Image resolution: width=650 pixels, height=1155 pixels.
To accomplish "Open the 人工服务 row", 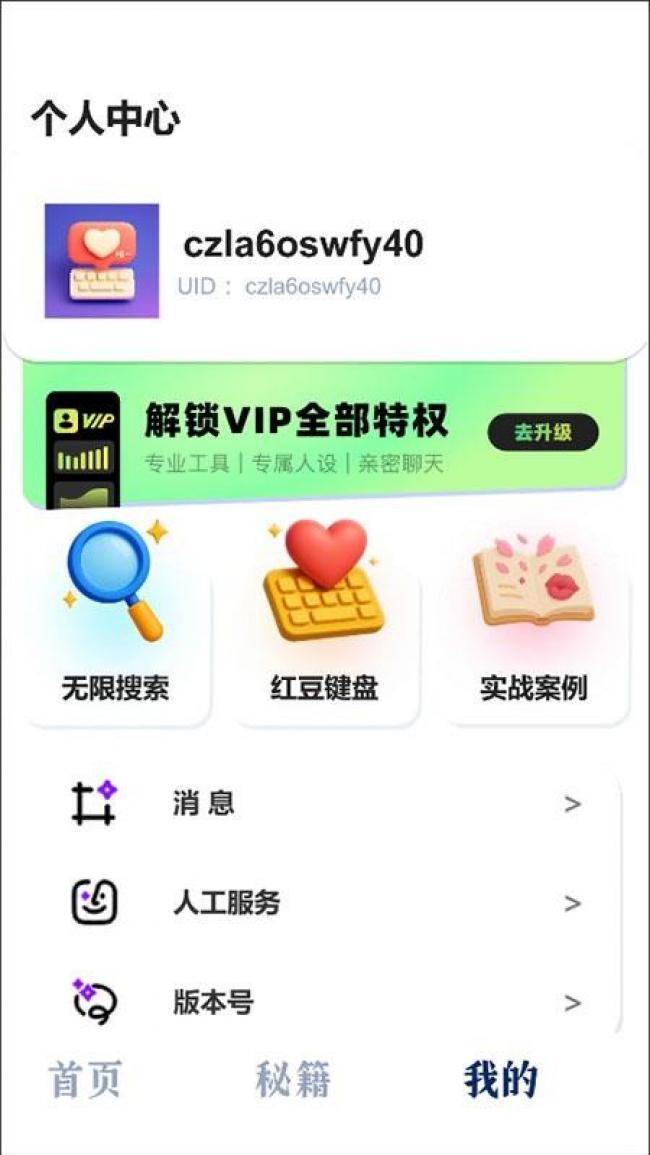I will point(325,904).
